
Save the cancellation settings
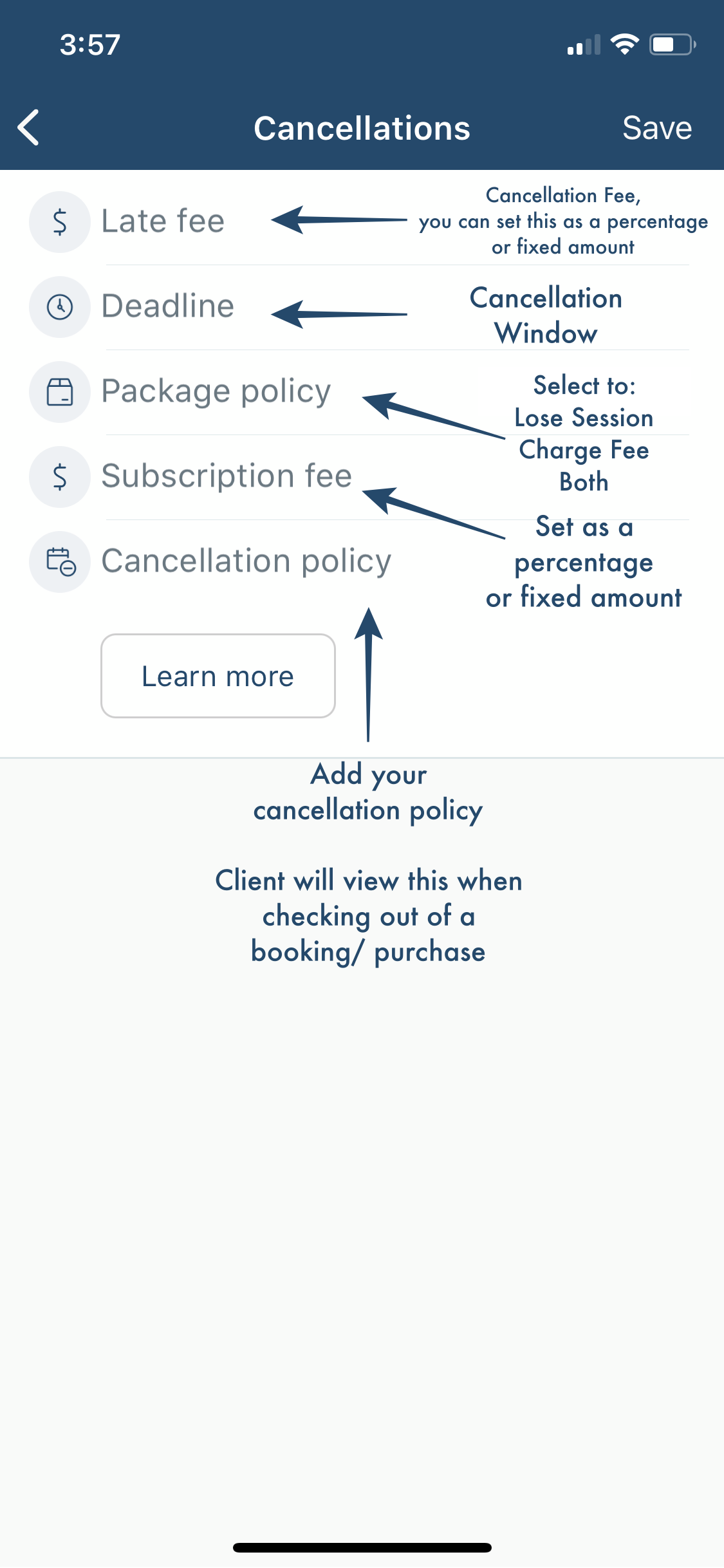(657, 127)
